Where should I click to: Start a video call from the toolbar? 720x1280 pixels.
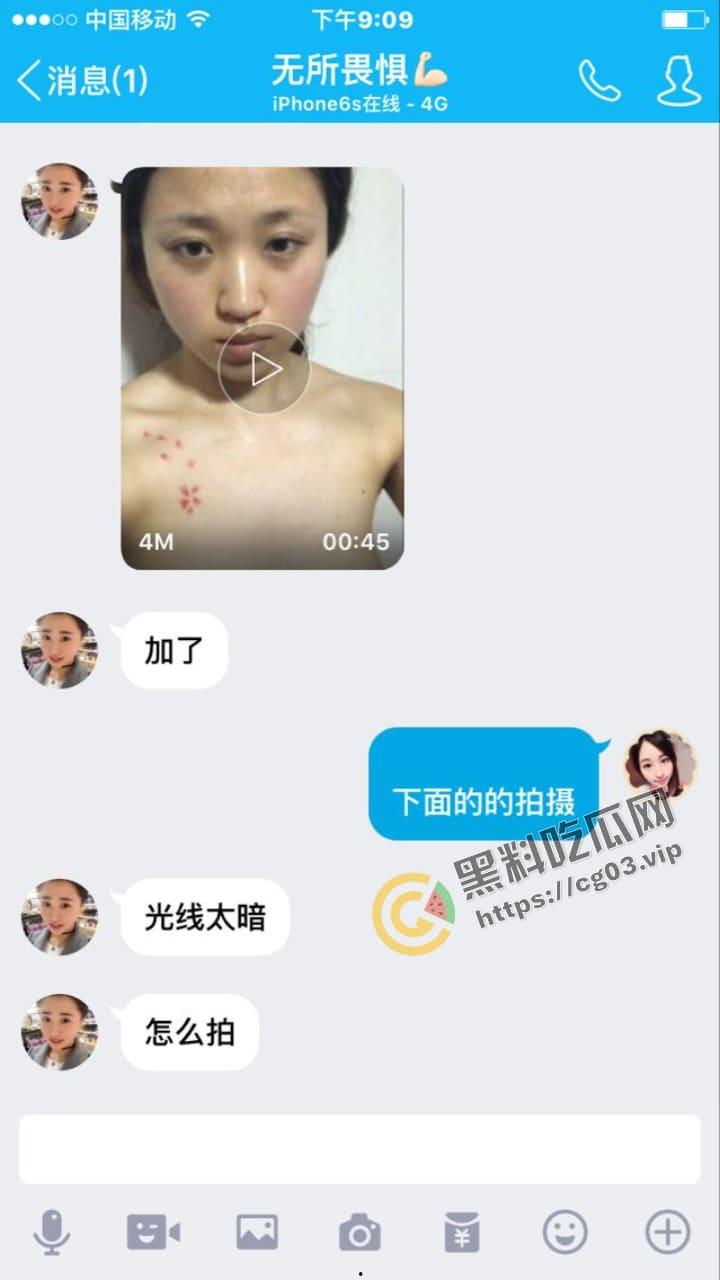point(153,1232)
